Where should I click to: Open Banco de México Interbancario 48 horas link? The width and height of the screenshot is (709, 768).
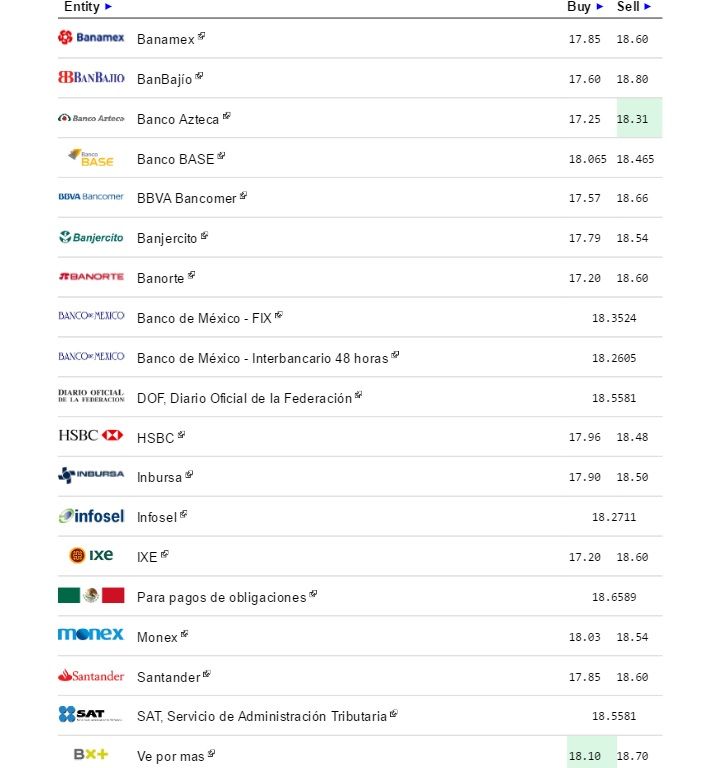262,358
